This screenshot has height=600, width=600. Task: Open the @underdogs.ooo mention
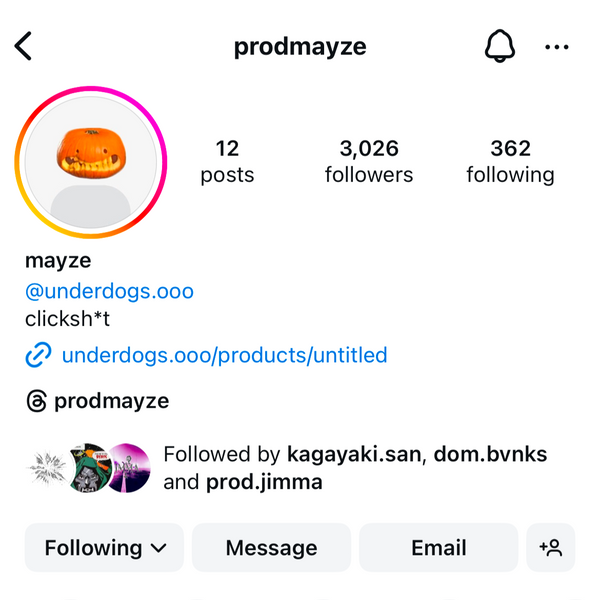(109, 292)
